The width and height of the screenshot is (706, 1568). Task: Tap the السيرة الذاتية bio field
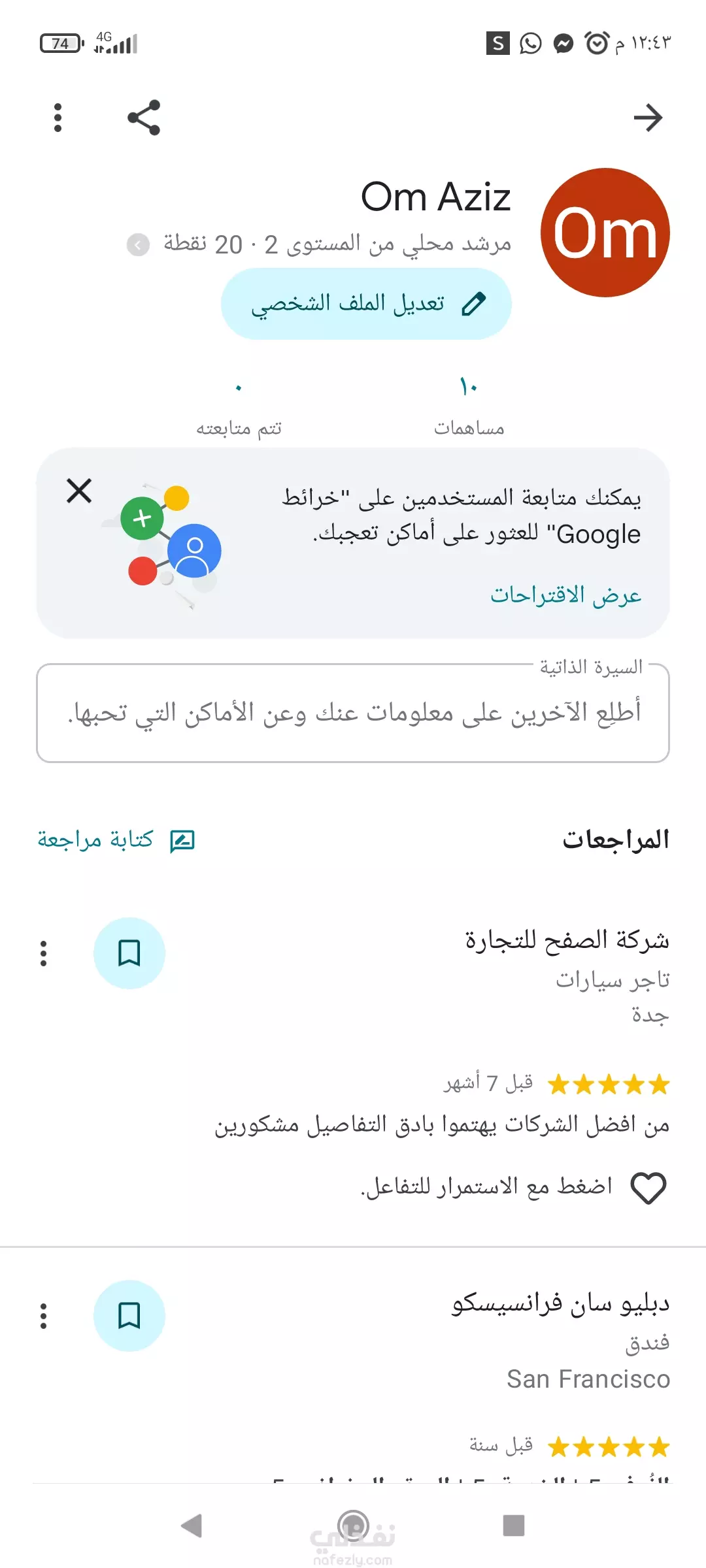tap(353, 713)
